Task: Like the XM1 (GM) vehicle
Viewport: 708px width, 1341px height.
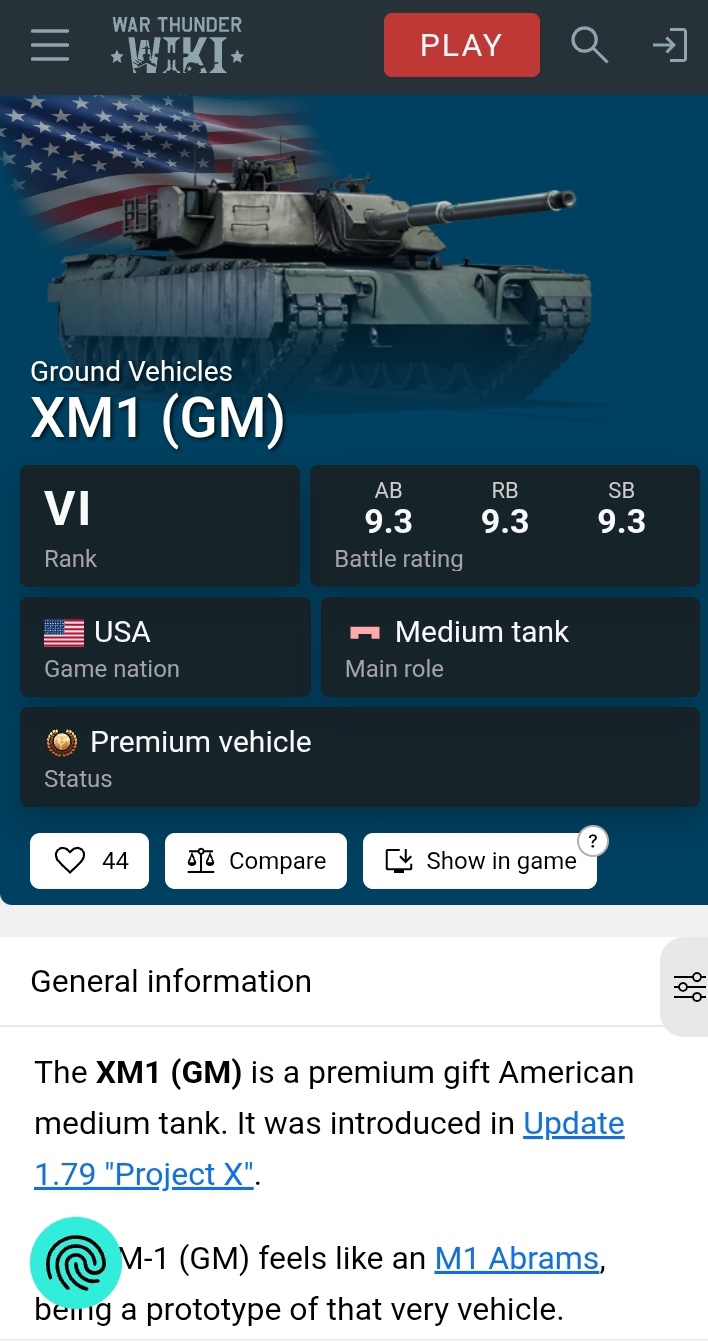Action: 89,861
